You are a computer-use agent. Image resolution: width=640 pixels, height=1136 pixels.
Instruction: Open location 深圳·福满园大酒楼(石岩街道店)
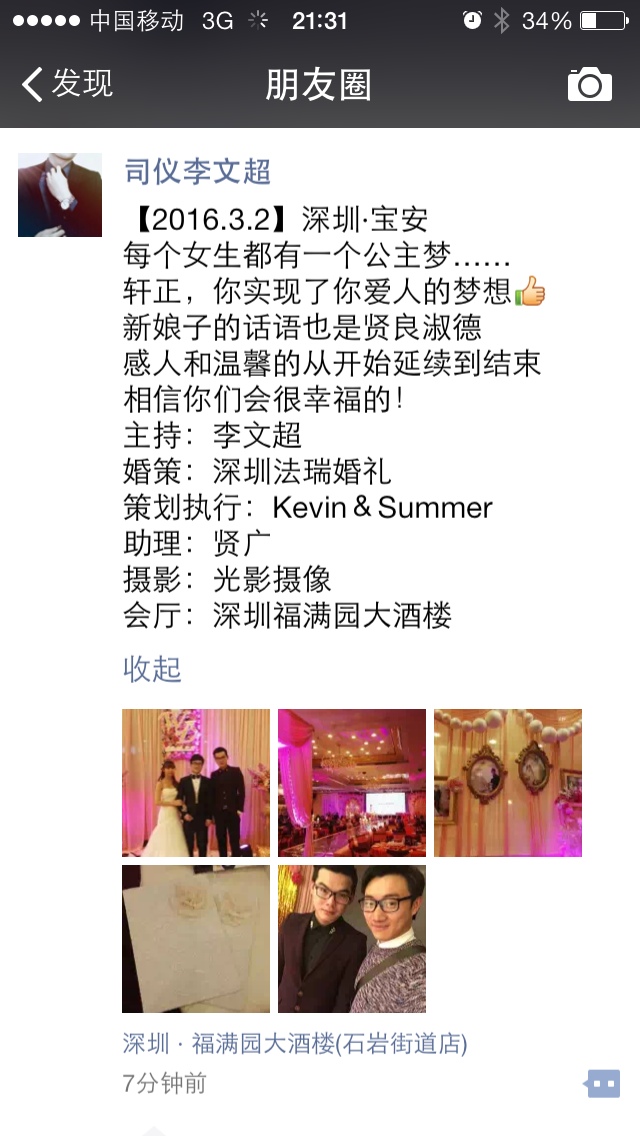click(295, 1044)
